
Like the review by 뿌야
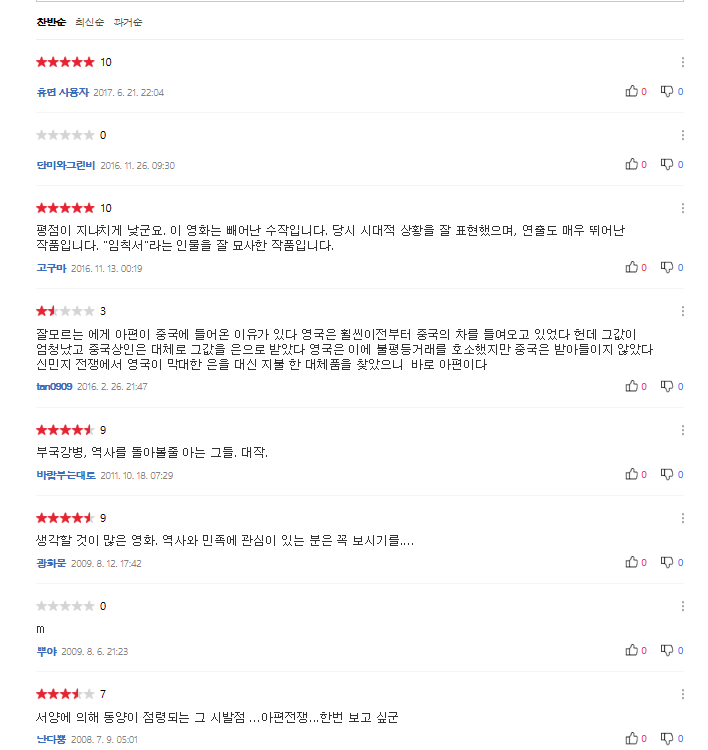[632, 651]
